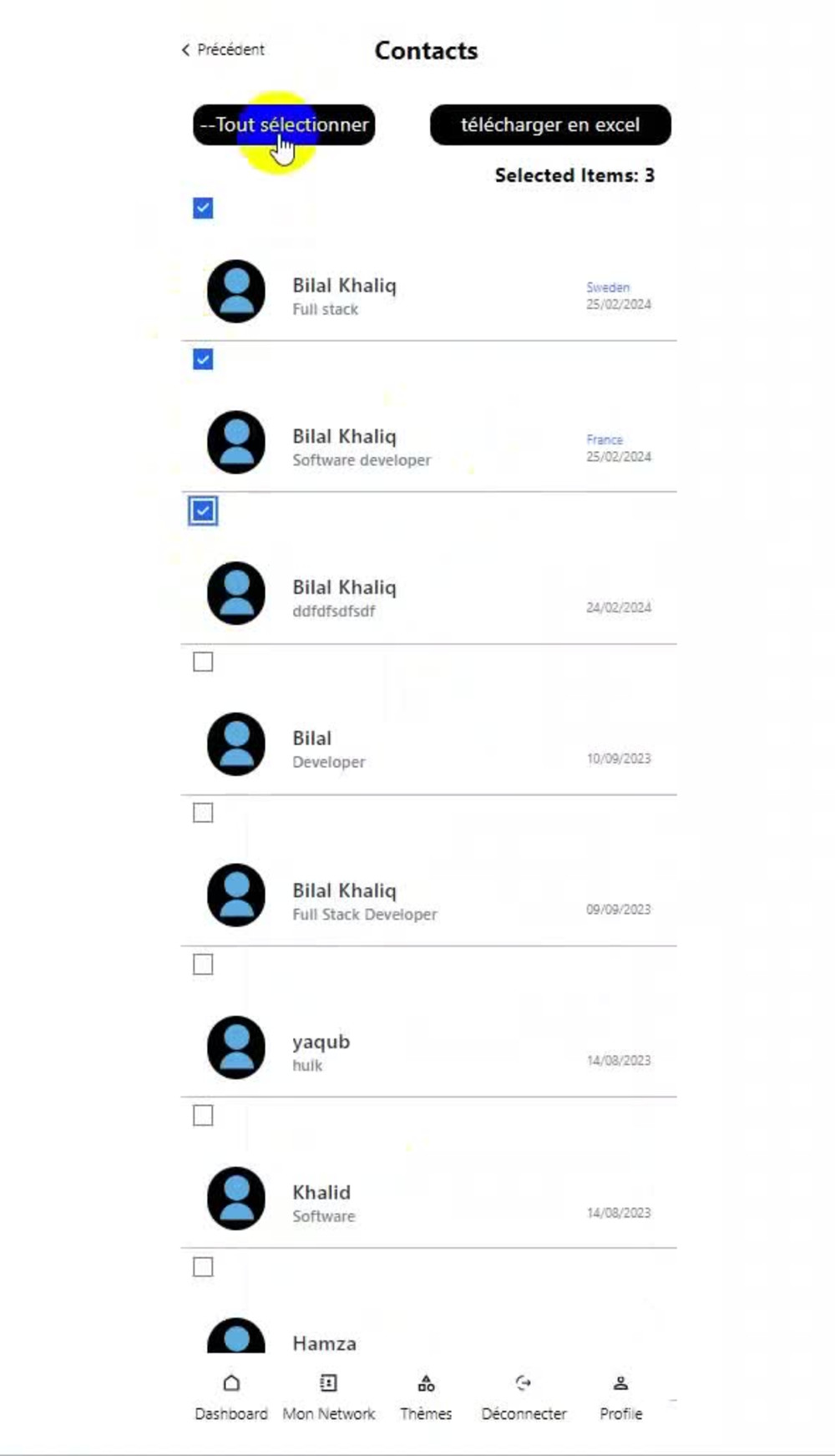Select the checkbox above Hamza
Image resolution: width=835 pixels, height=1456 pixels.
pyautogui.click(x=203, y=1266)
